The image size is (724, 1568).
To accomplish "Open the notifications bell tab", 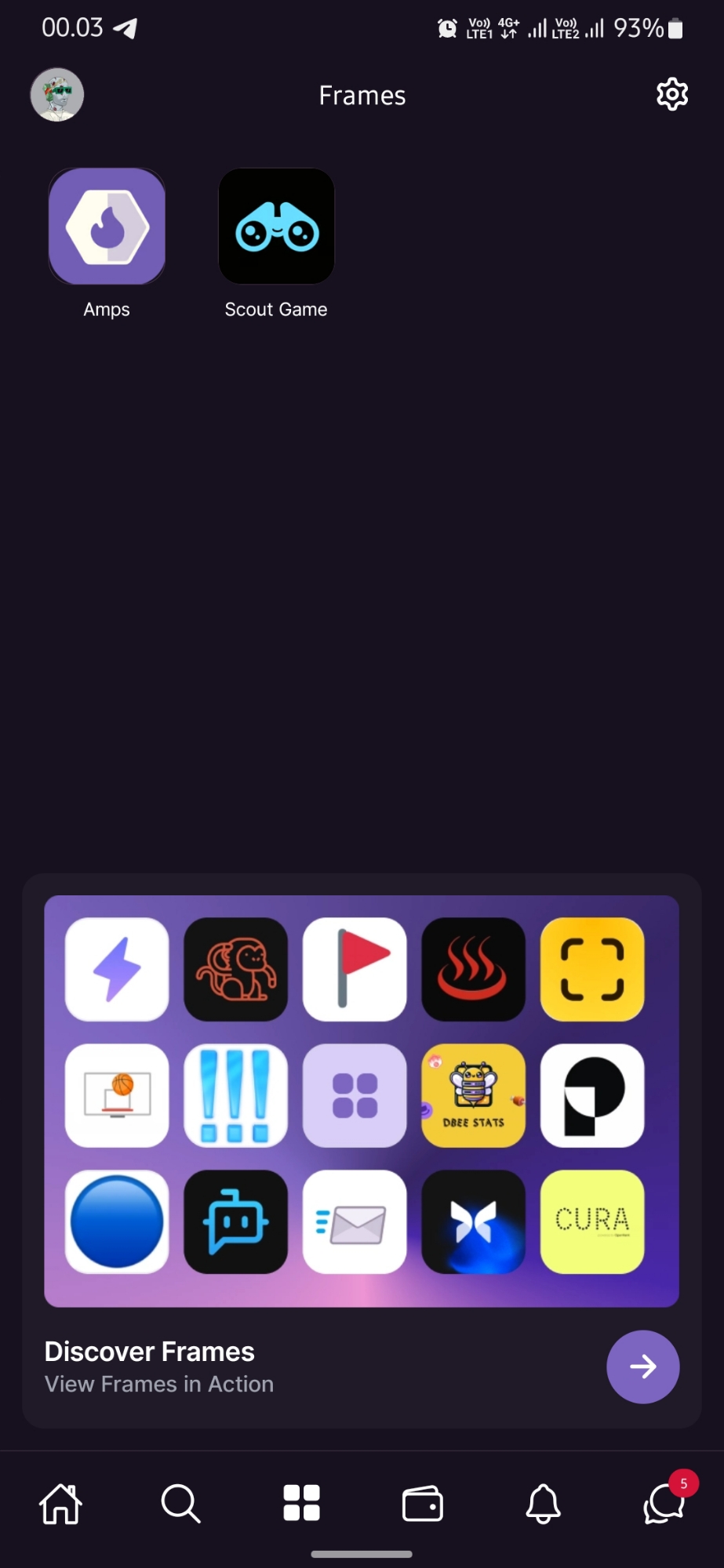I will point(543,1503).
